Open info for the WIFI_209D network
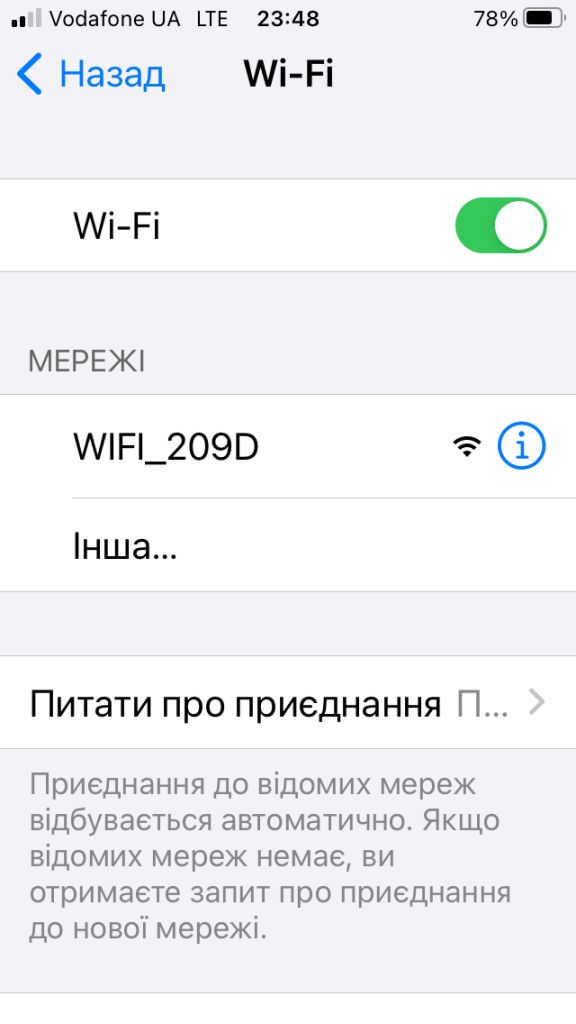This screenshot has width=576, height=1024. (521, 447)
